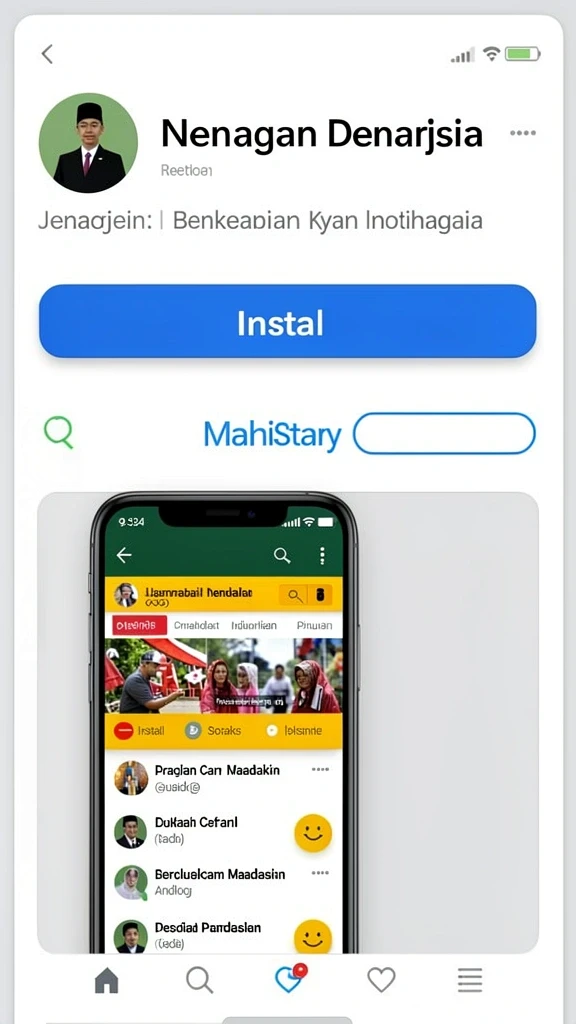The width and height of the screenshot is (576, 1024).
Task: Switch to the search tab in bottom bar
Action: (199, 980)
